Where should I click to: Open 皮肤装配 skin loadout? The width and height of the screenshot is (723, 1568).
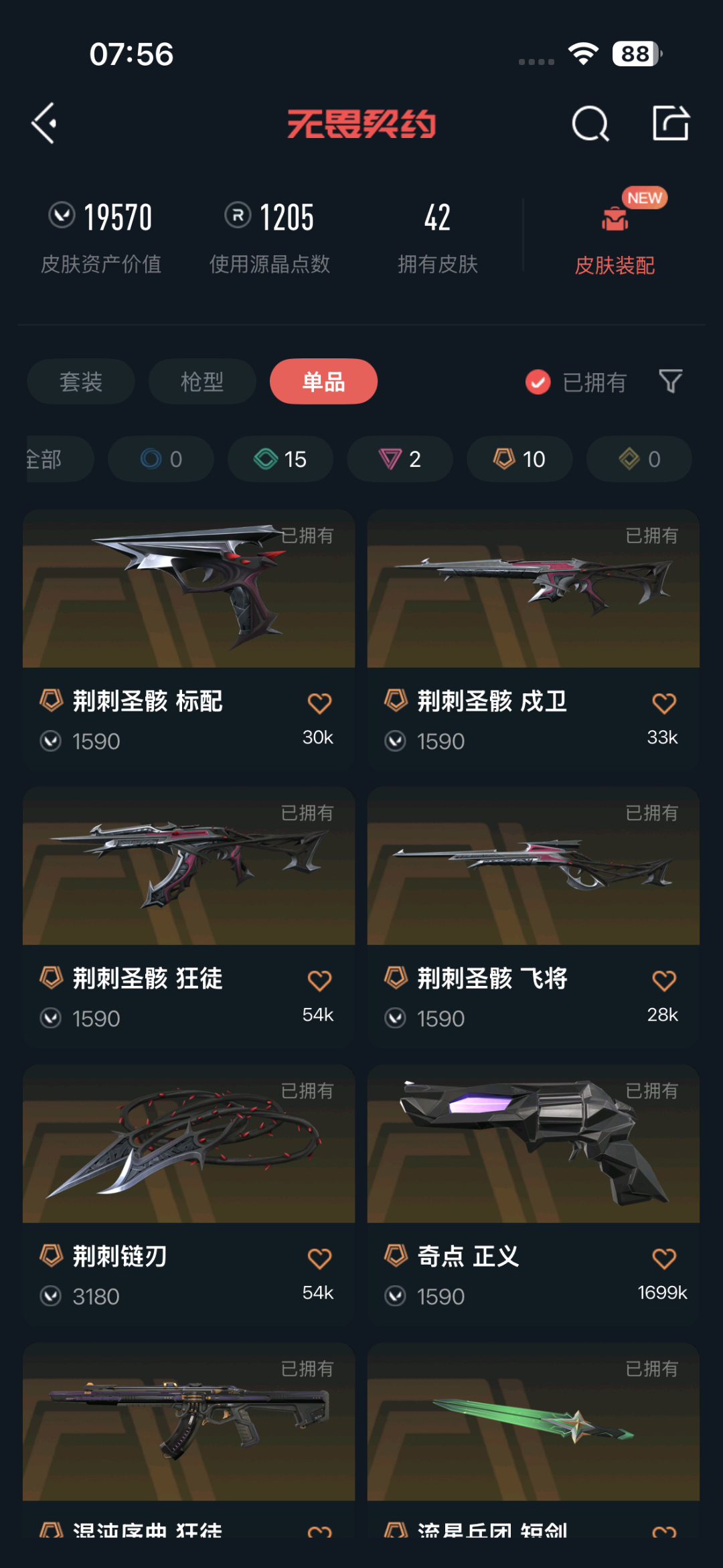615,233
